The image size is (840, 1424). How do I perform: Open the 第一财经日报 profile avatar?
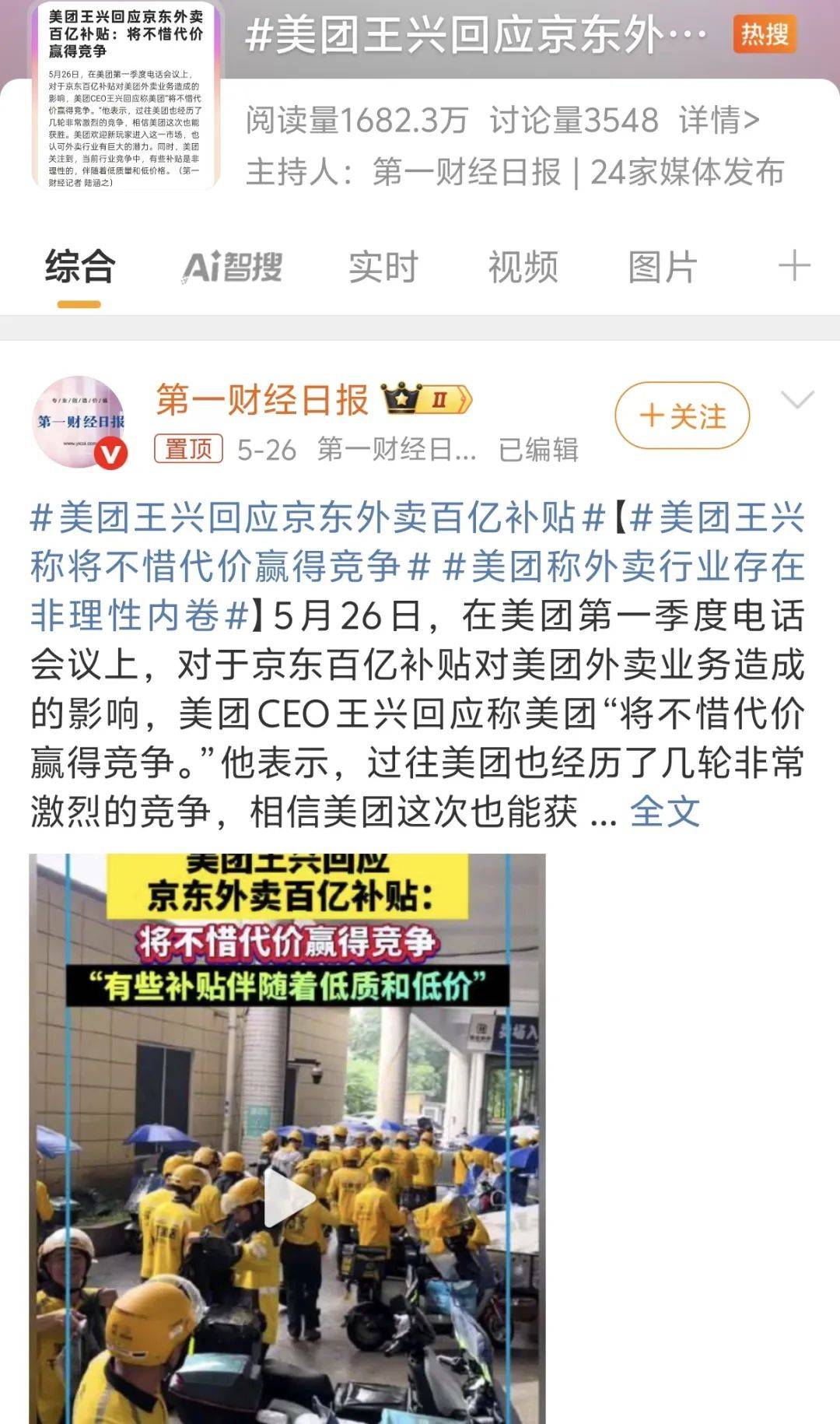pyautogui.click(x=79, y=423)
